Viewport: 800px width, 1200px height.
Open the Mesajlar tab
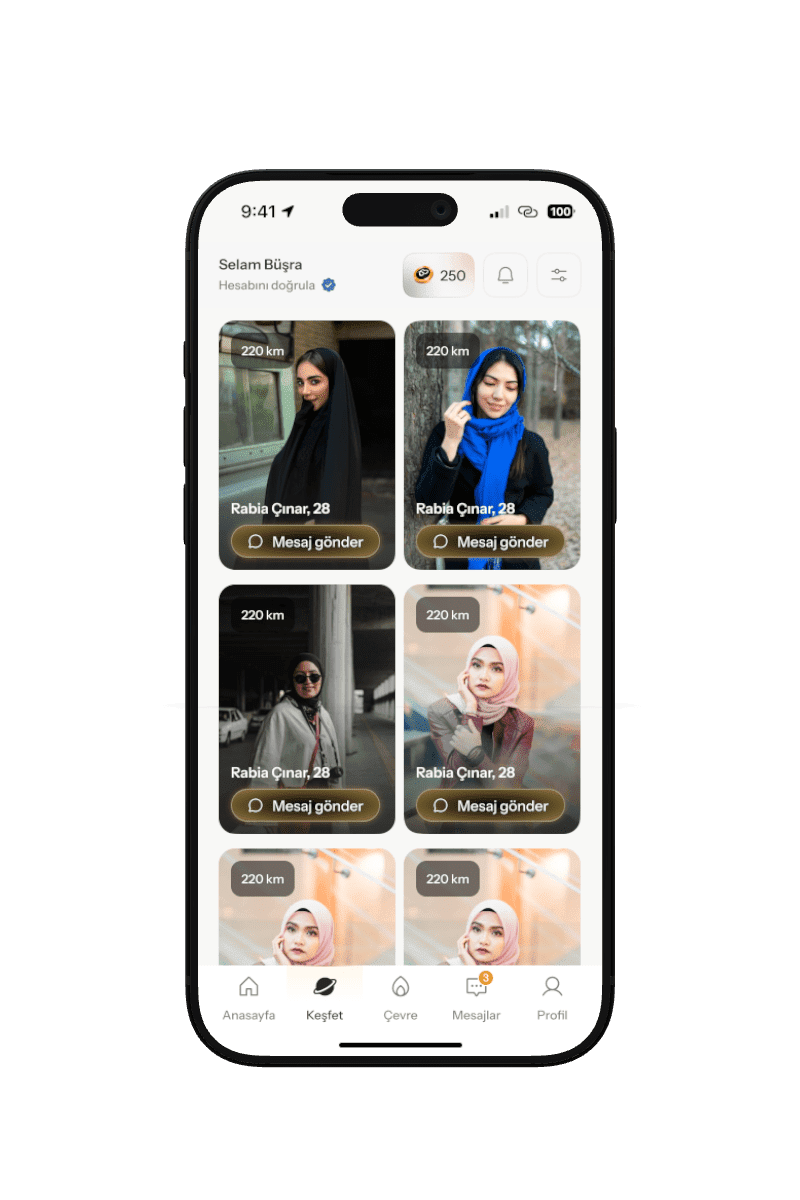point(476,998)
